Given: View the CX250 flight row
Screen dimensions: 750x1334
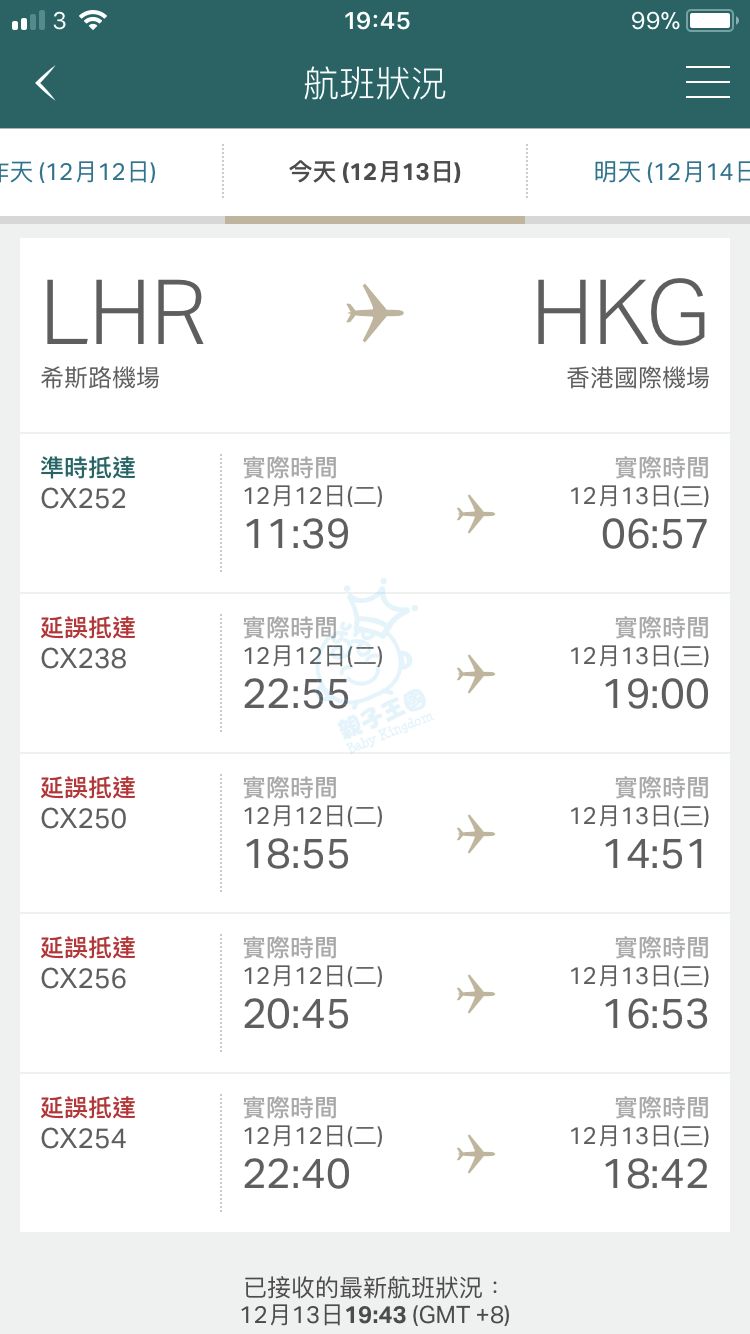Looking at the screenshot, I should 375,833.
